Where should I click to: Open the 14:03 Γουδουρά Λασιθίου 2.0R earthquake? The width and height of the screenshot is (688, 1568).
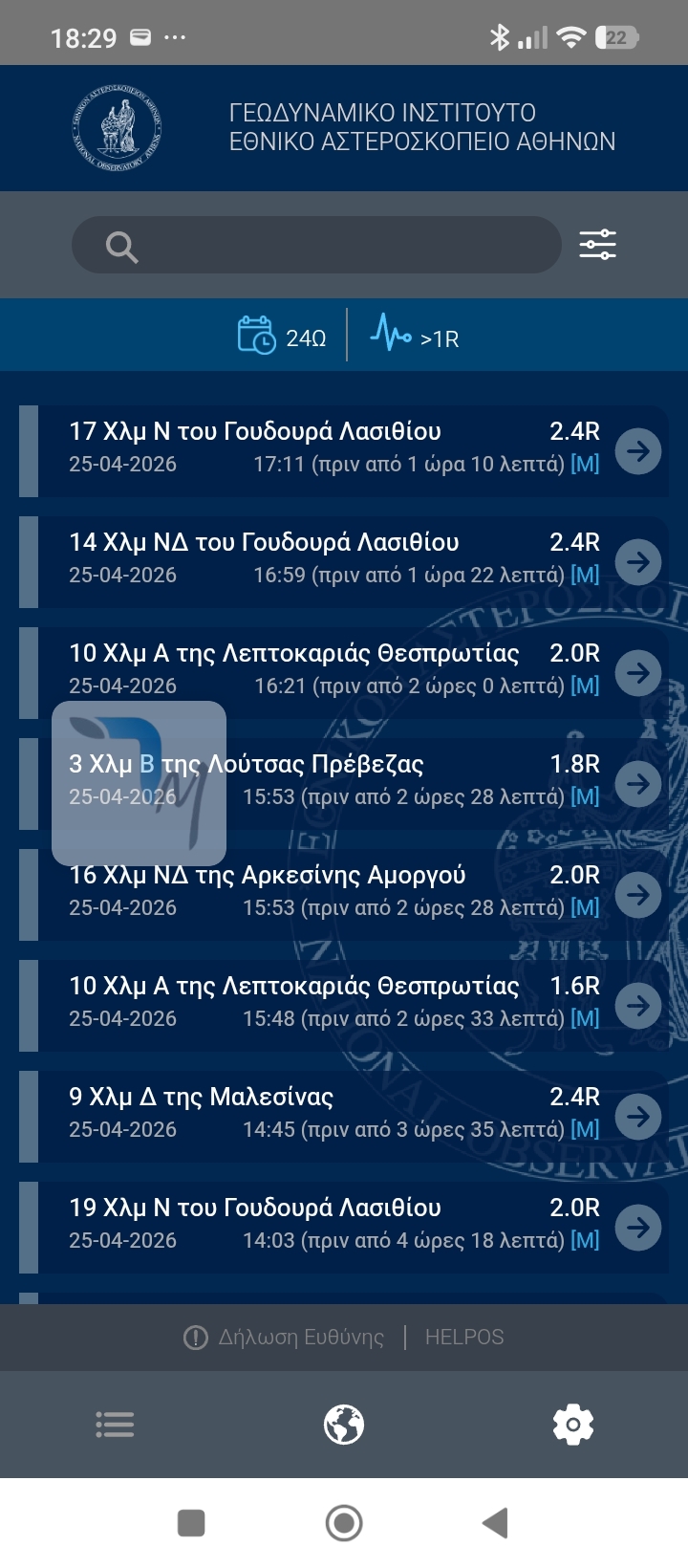coord(637,1228)
